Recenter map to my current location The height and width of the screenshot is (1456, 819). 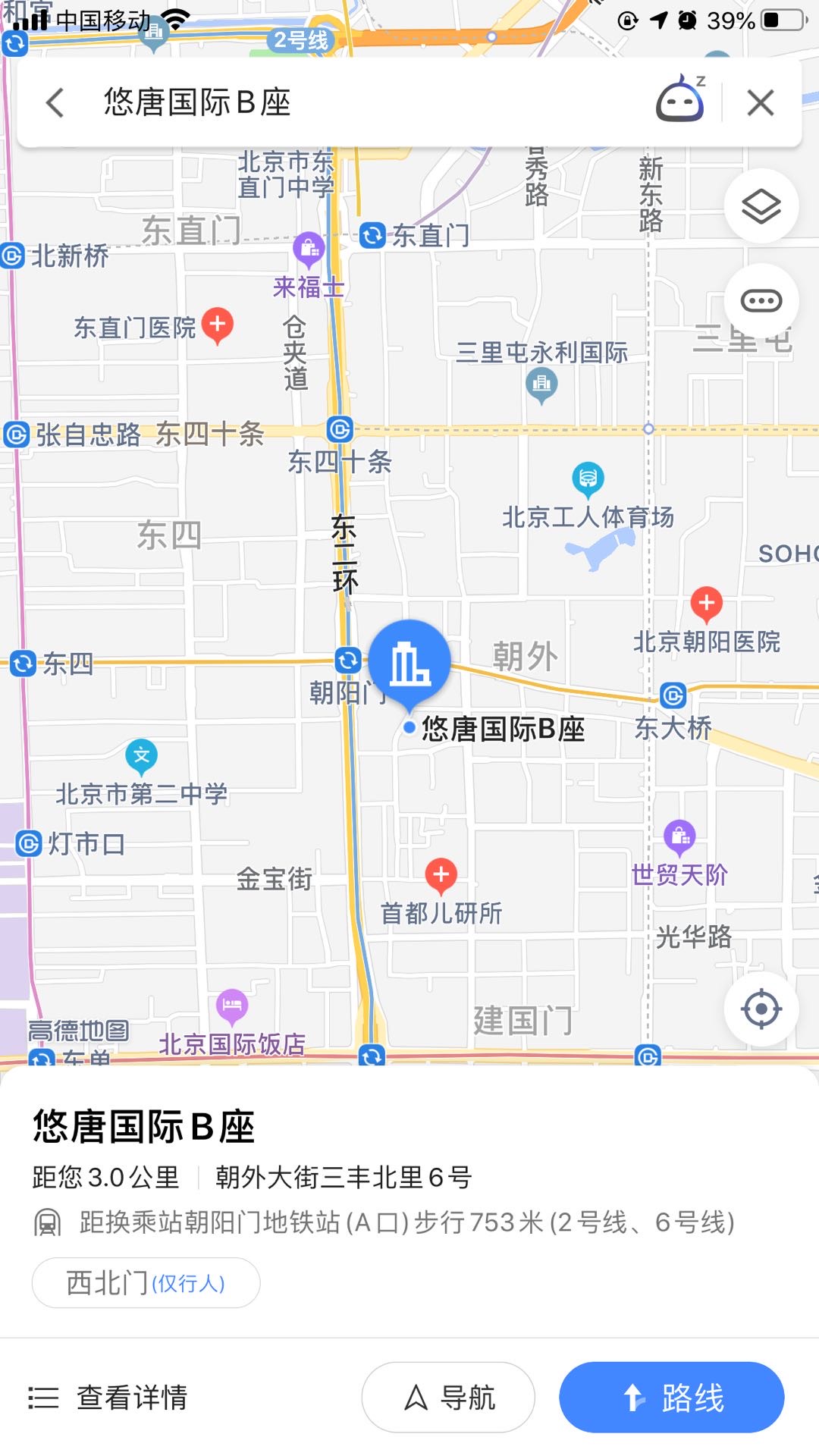click(761, 1009)
